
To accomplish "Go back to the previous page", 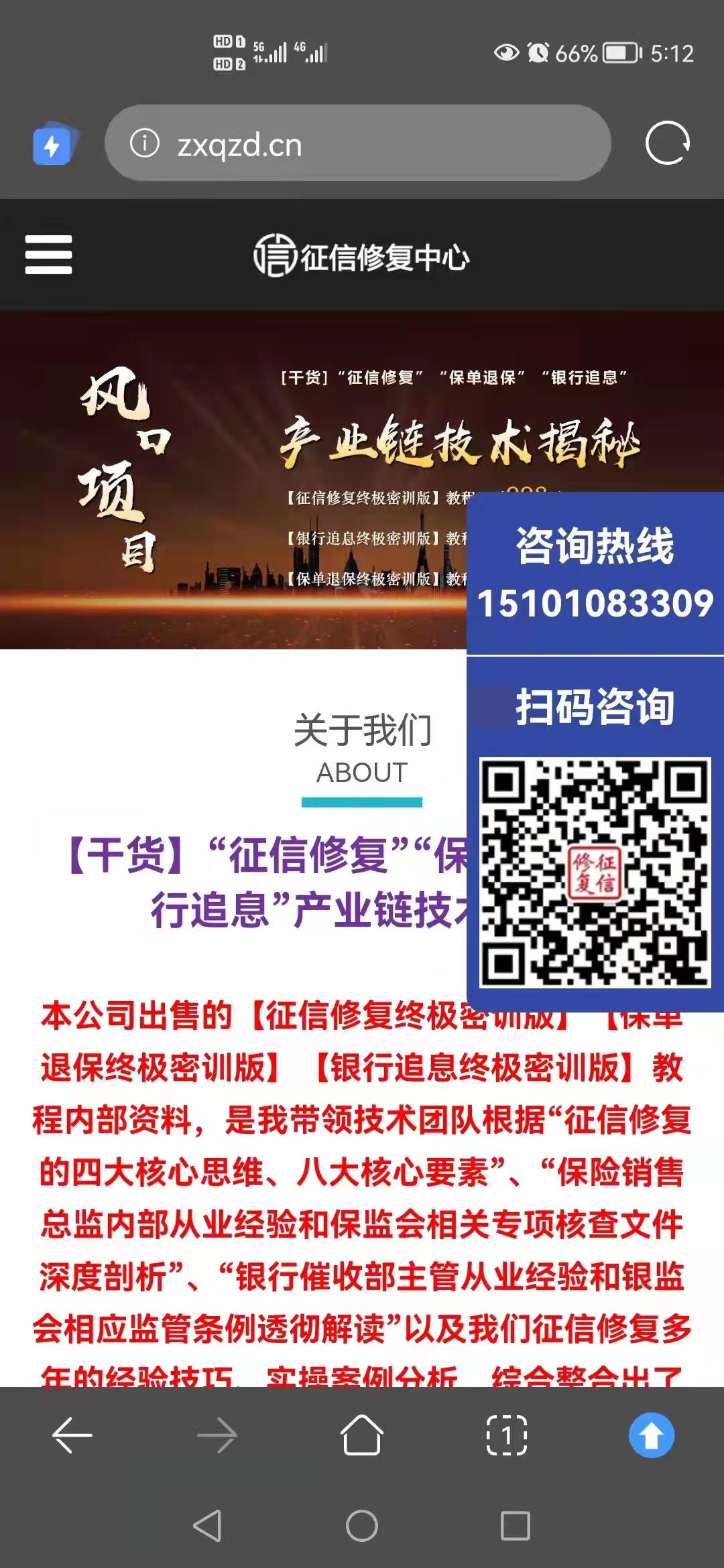I will (x=72, y=1435).
